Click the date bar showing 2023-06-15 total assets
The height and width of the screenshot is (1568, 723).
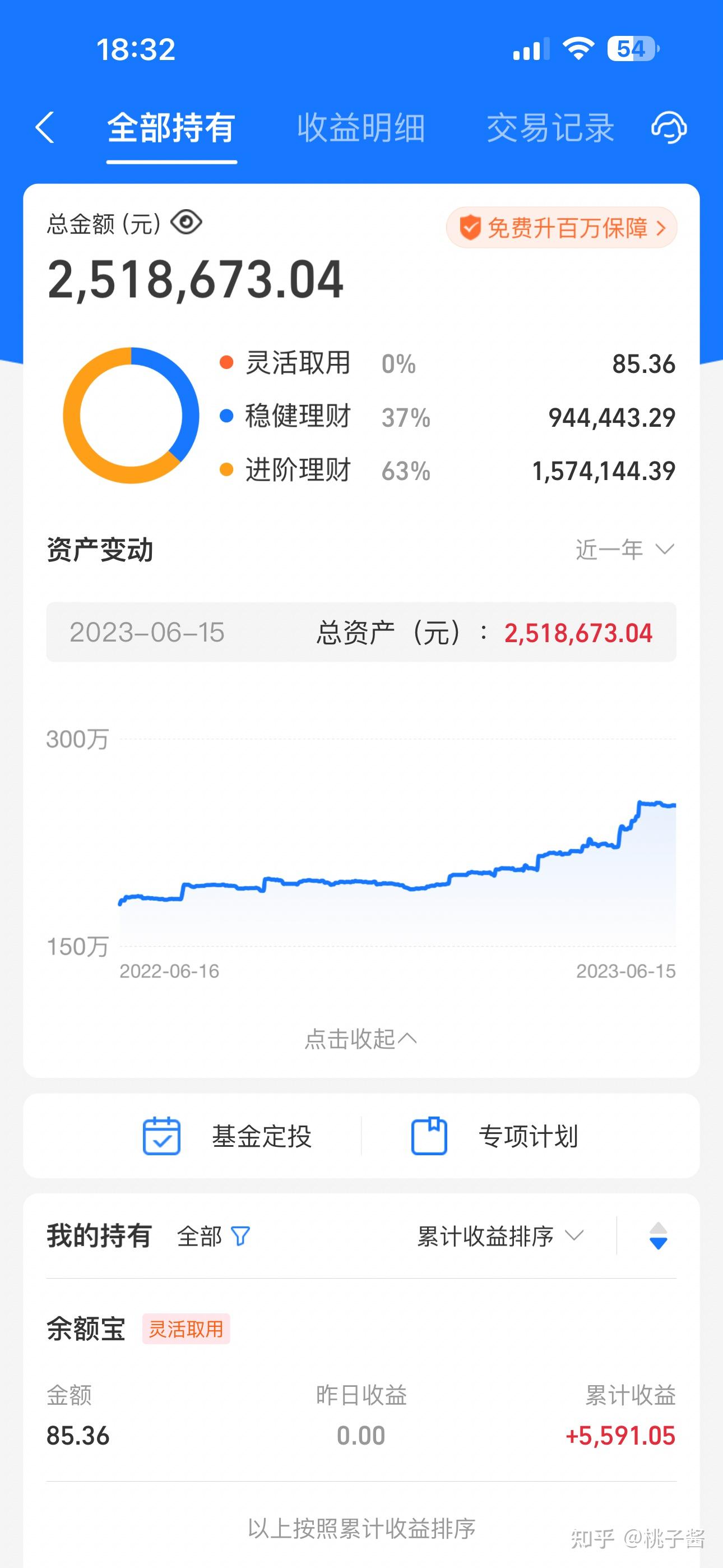click(361, 632)
